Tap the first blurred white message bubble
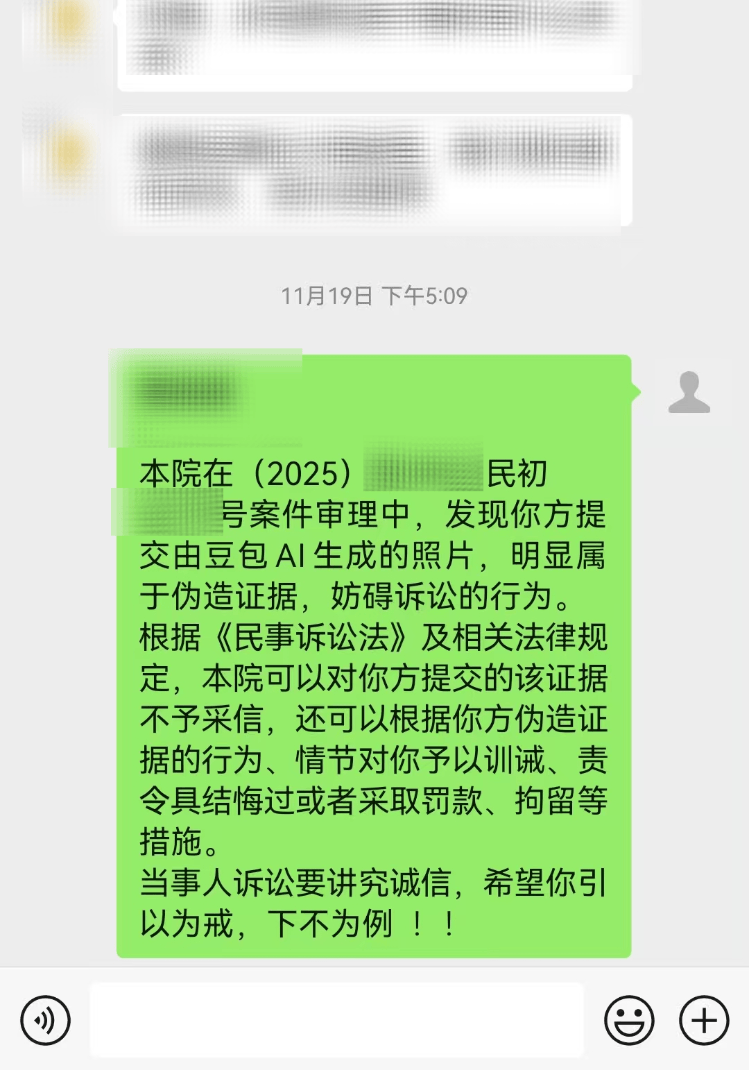Viewport: 749px width, 1070px height. coord(375,40)
